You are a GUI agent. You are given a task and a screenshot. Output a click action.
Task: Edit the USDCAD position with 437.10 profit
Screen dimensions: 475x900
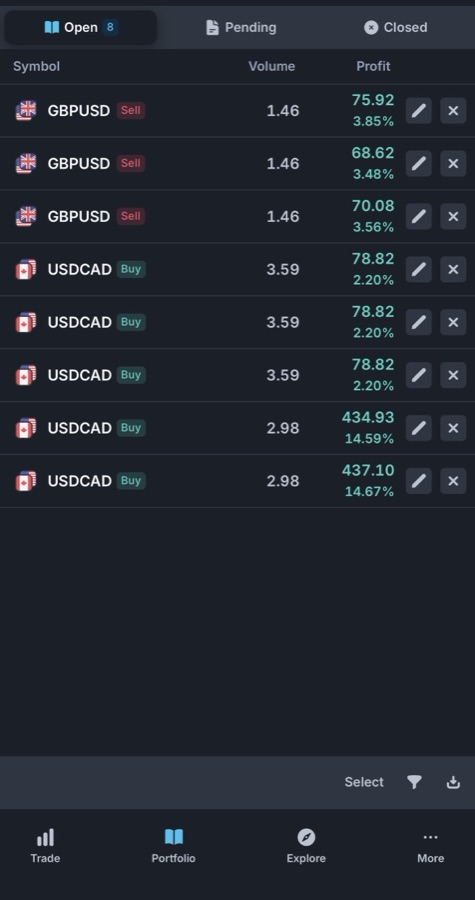pyautogui.click(x=419, y=481)
